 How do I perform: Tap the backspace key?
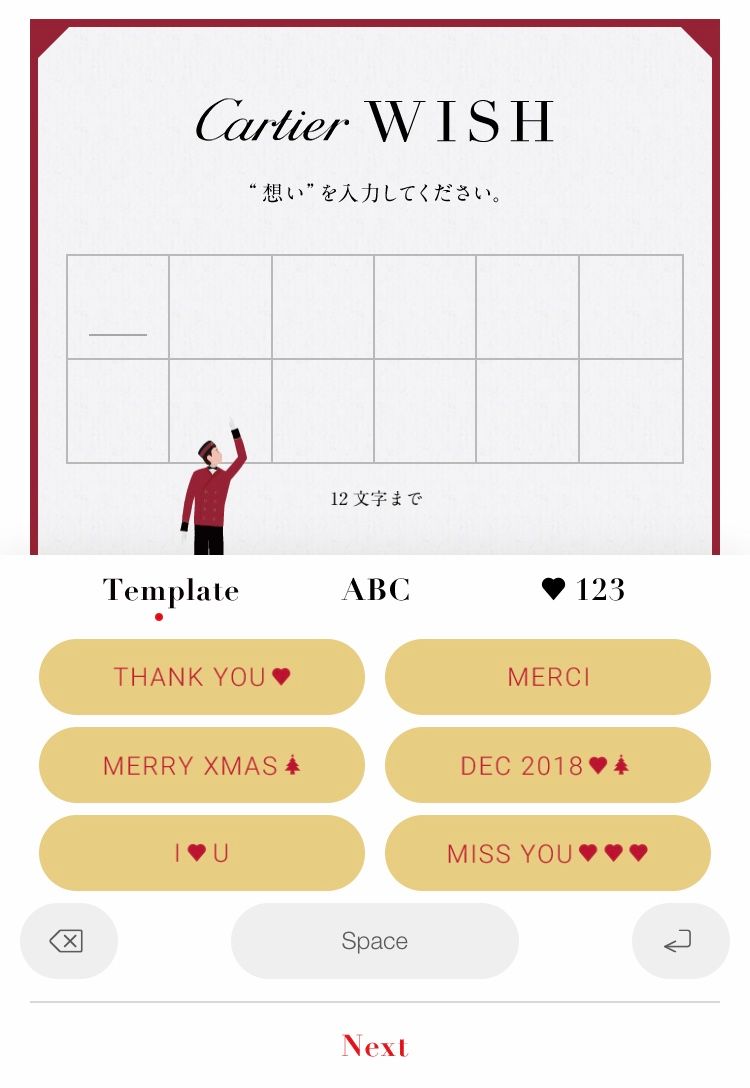68,941
